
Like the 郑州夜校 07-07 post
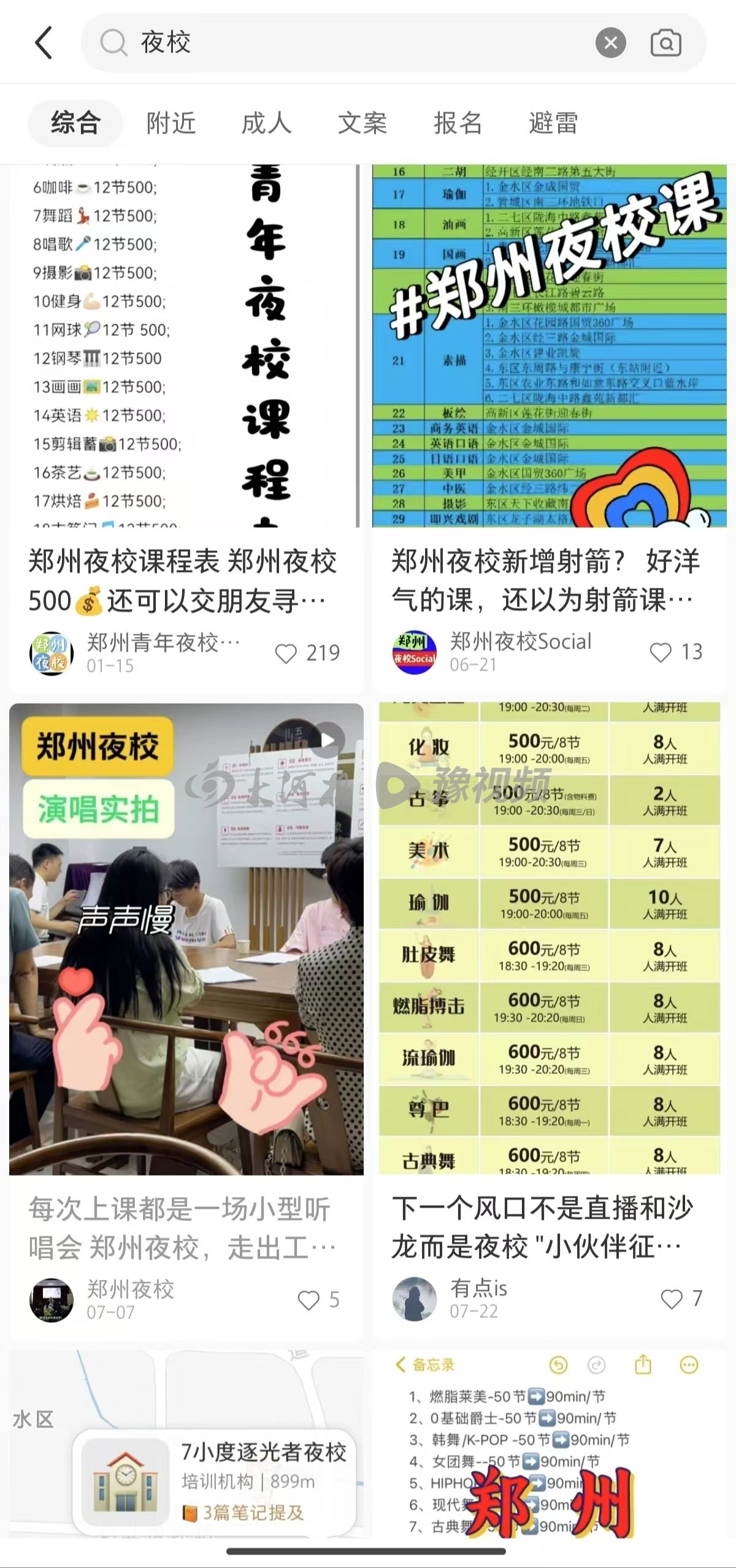pyautogui.click(x=309, y=1300)
